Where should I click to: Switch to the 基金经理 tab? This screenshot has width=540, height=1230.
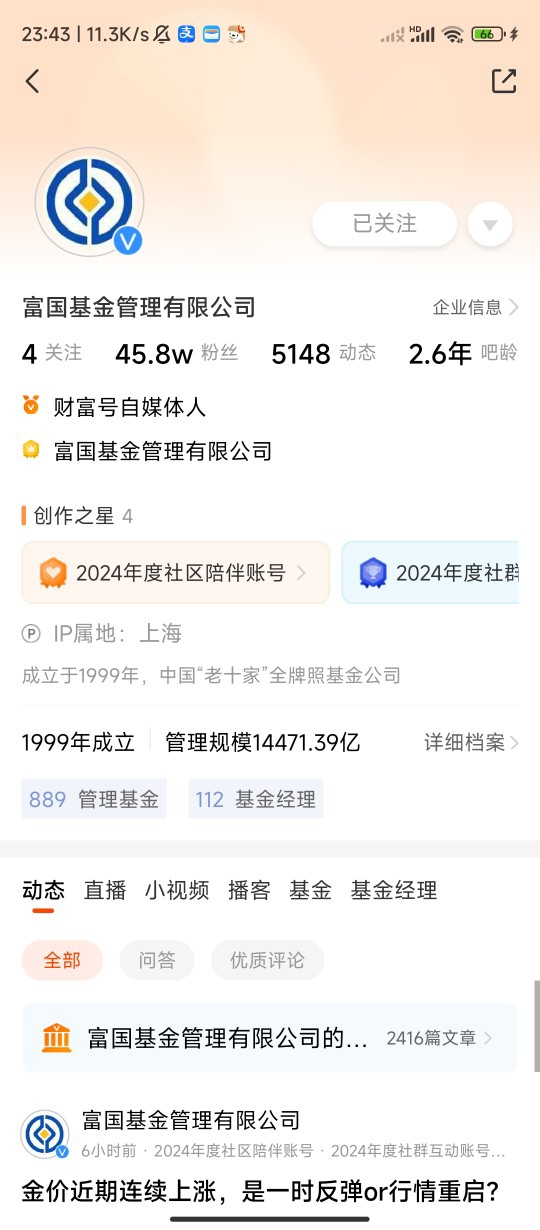point(394,890)
